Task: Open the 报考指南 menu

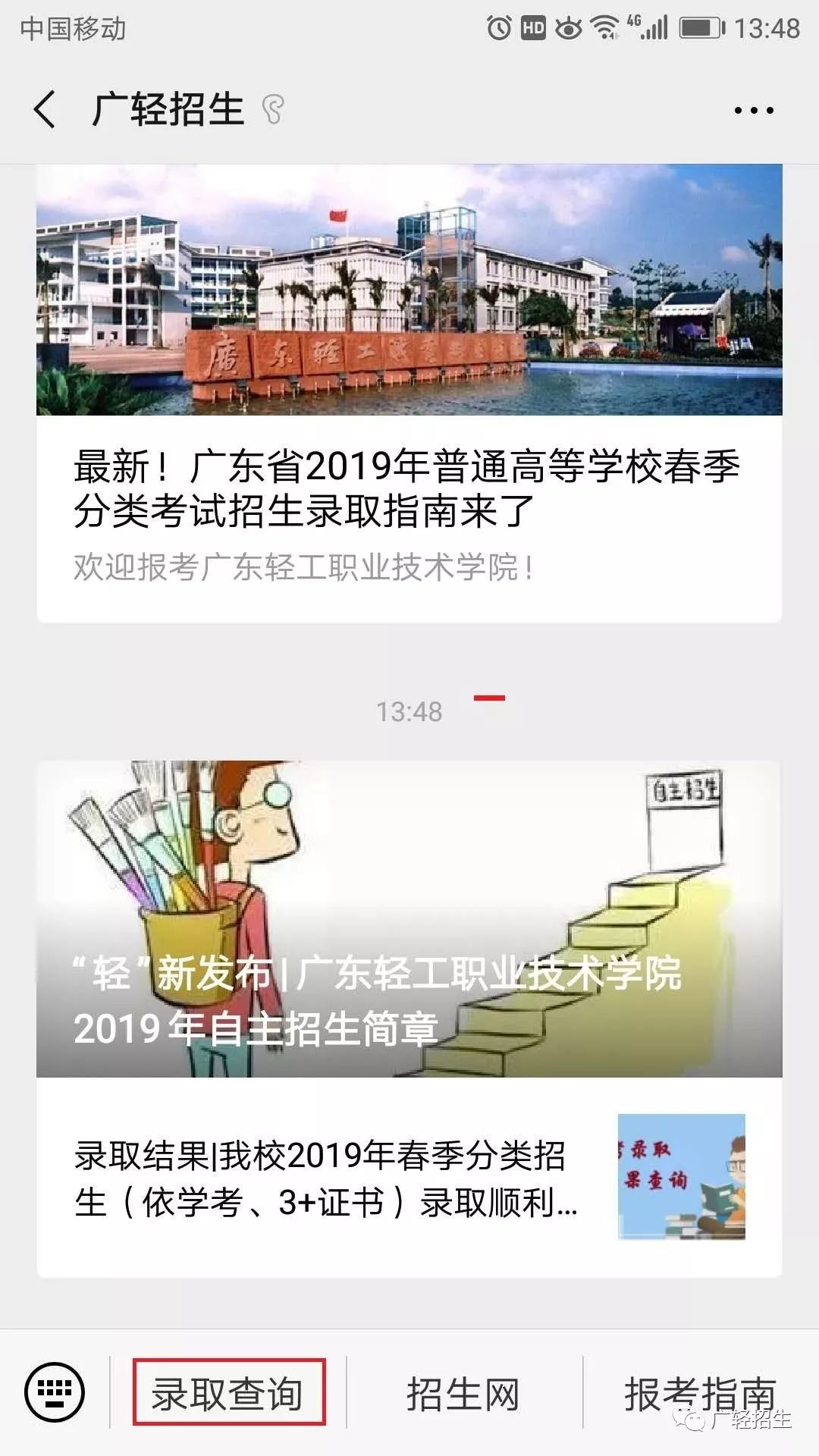Action: [x=698, y=1393]
